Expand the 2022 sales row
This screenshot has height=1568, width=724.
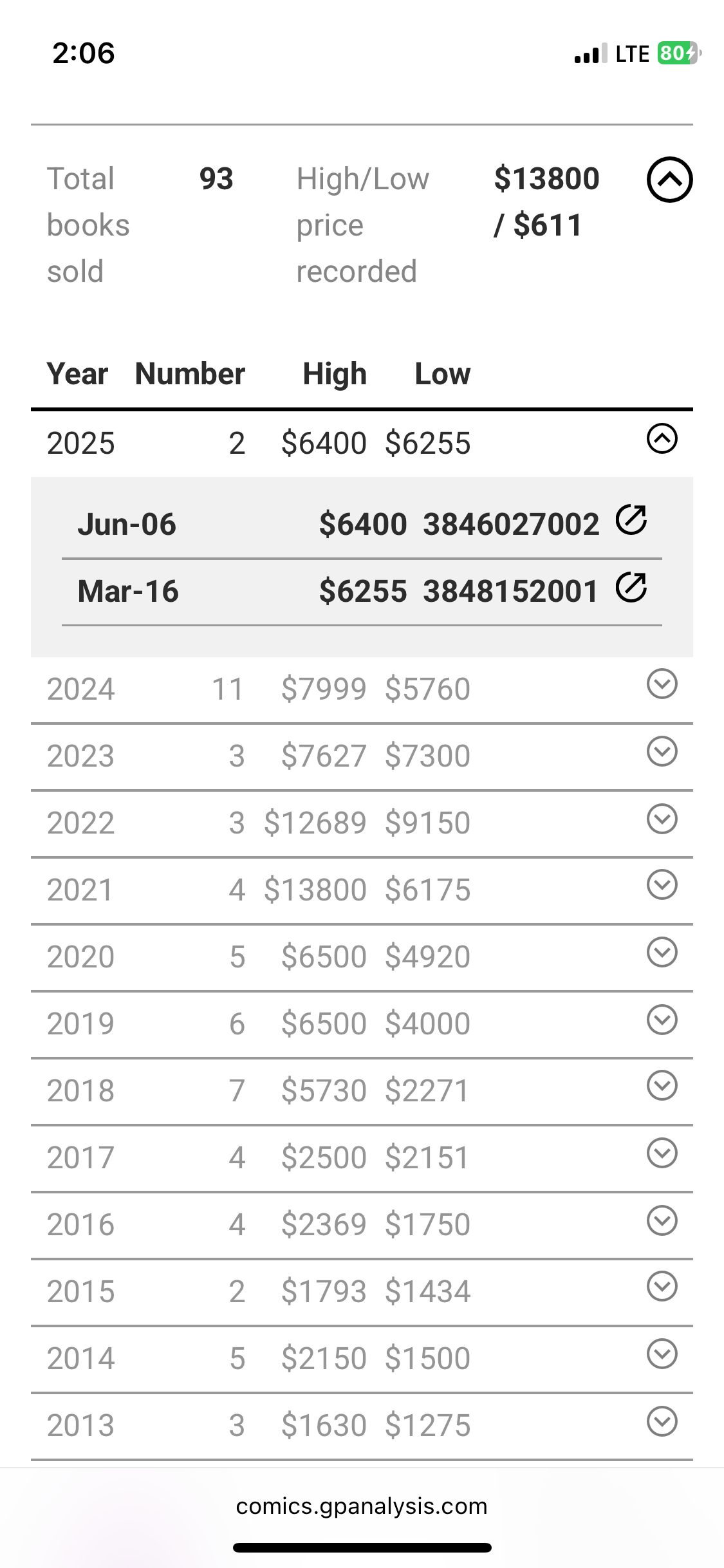click(662, 819)
